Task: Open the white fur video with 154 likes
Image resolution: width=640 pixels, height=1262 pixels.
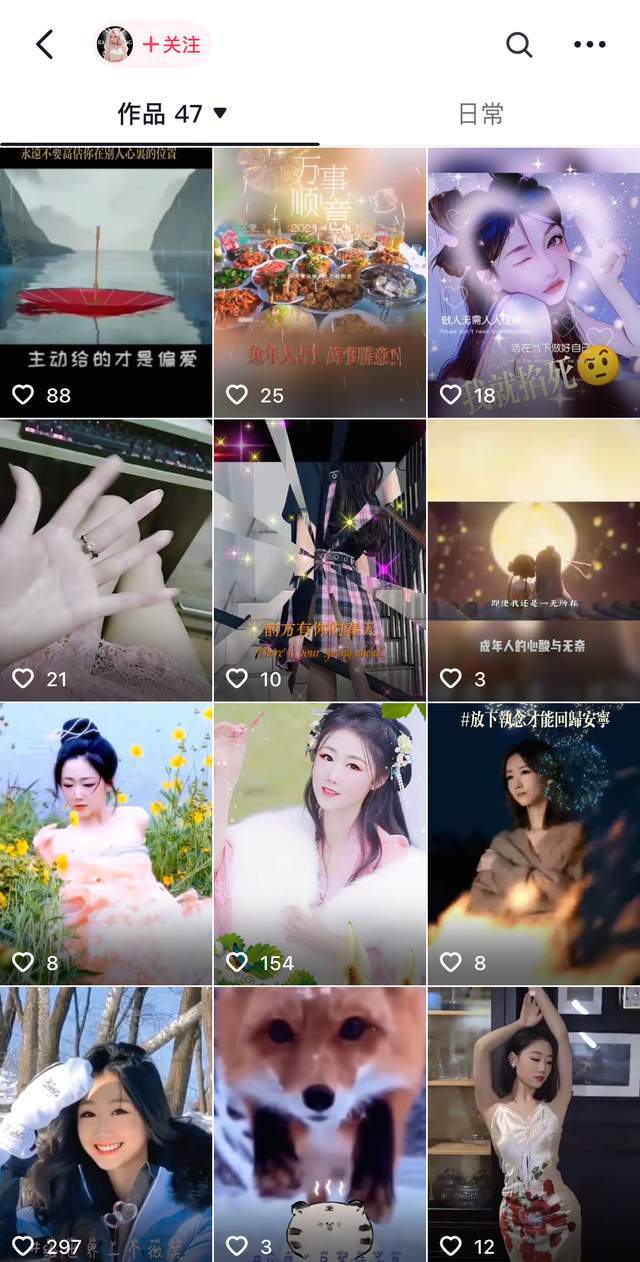Action: coord(320,843)
